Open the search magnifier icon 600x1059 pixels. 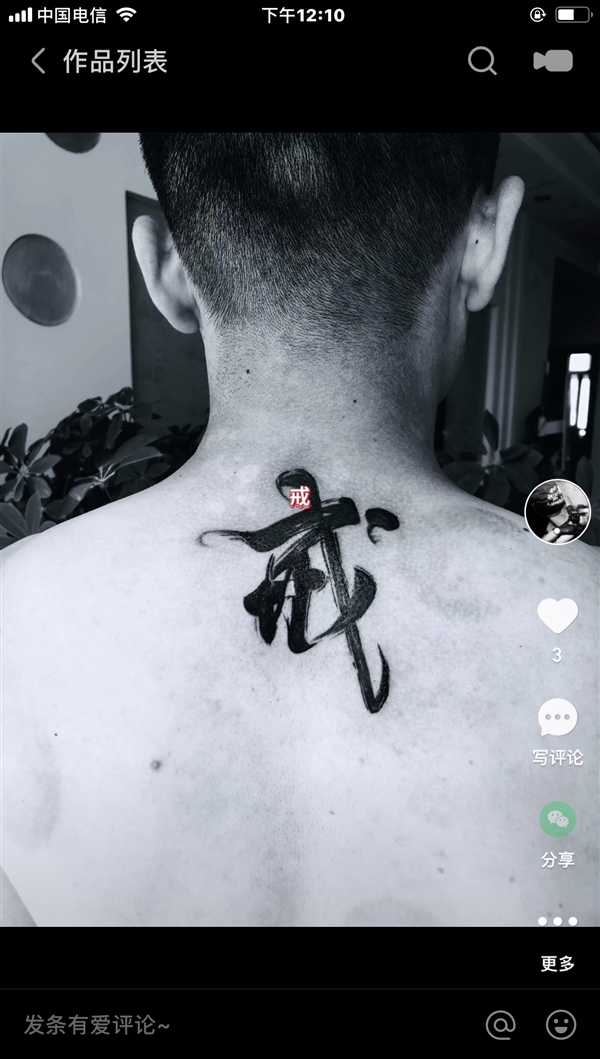(482, 61)
